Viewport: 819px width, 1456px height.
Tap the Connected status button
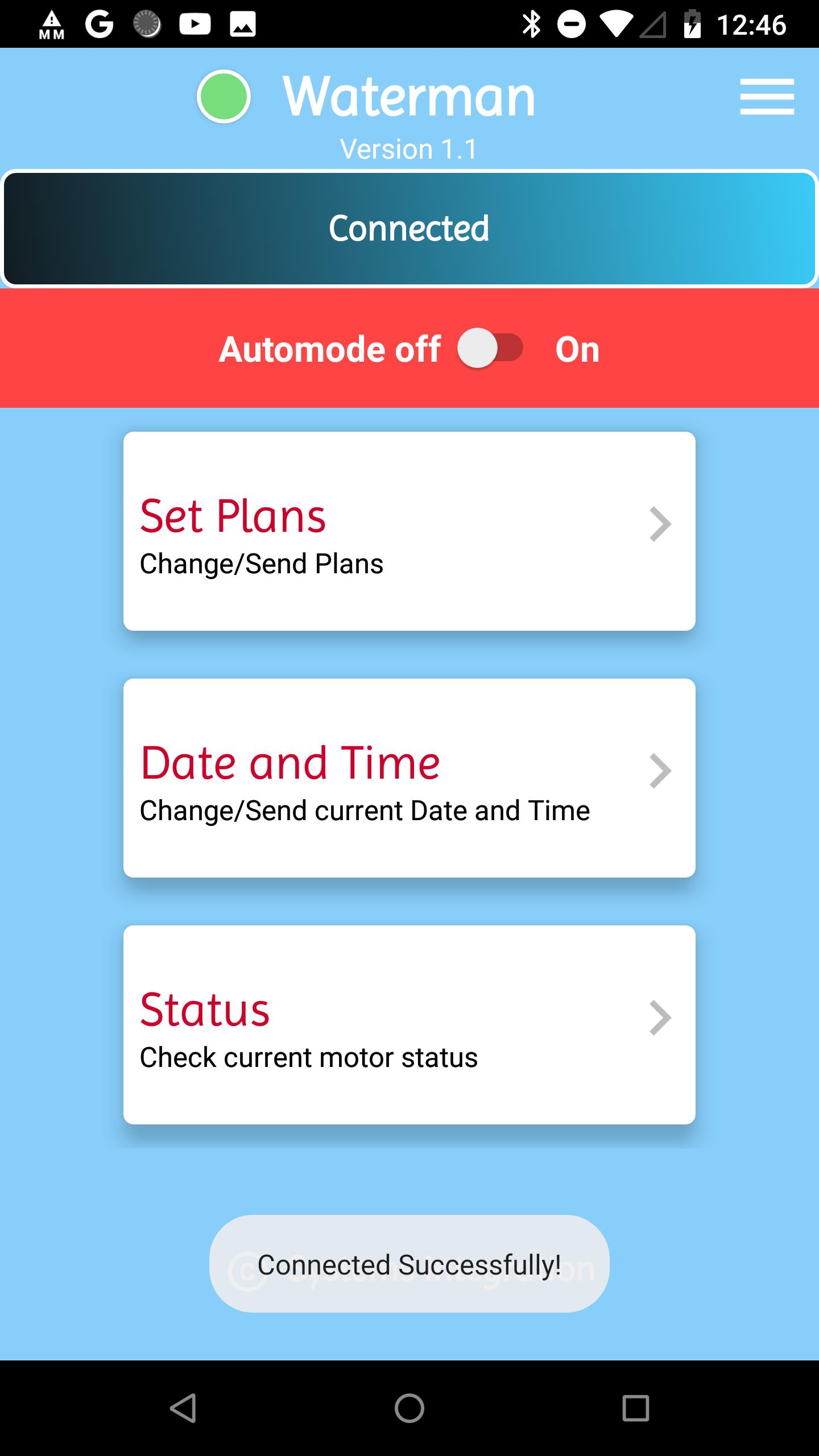(409, 229)
